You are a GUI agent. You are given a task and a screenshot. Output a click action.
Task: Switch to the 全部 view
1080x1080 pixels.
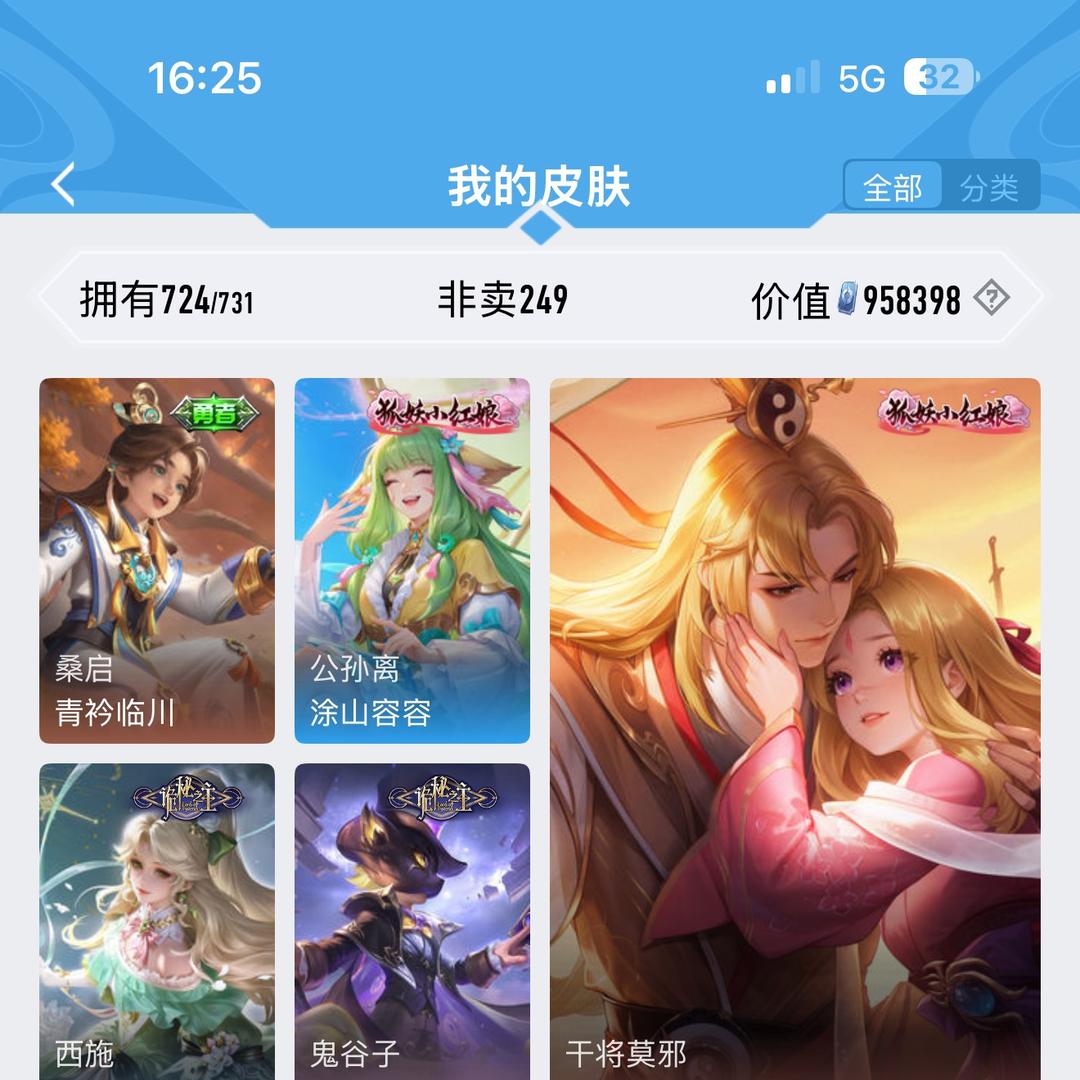892,186
